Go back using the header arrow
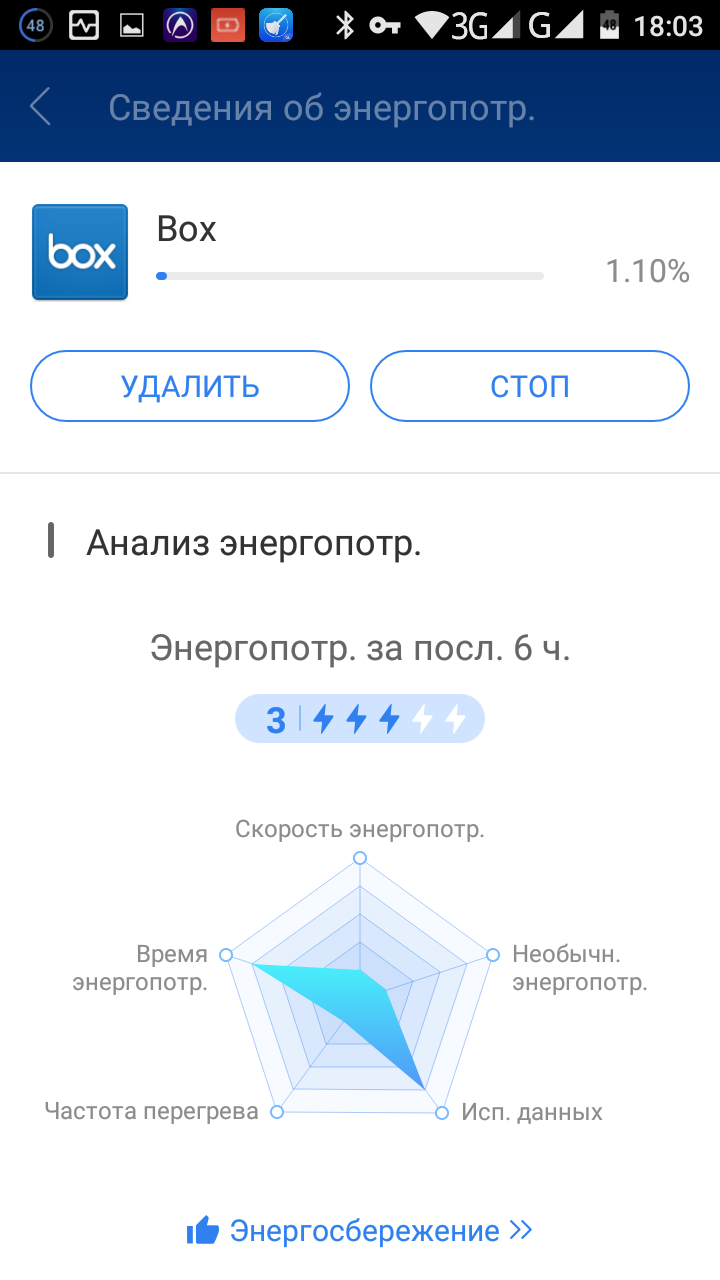 (41, 107)
